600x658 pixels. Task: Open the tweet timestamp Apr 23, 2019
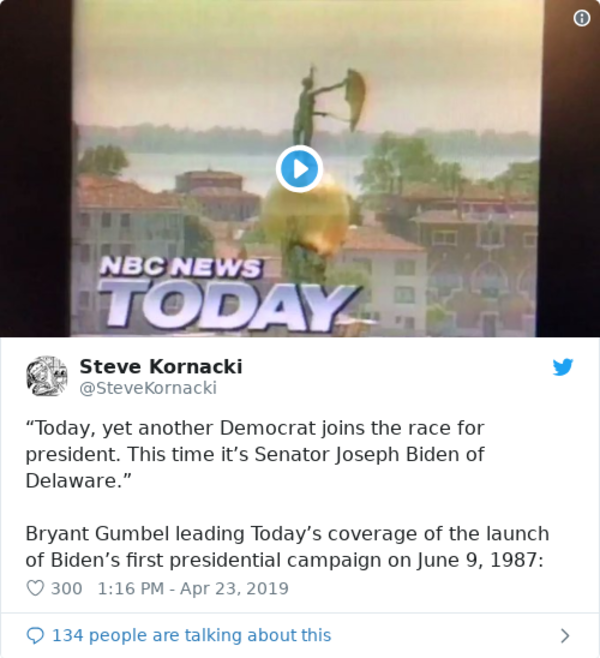point(193,588)
